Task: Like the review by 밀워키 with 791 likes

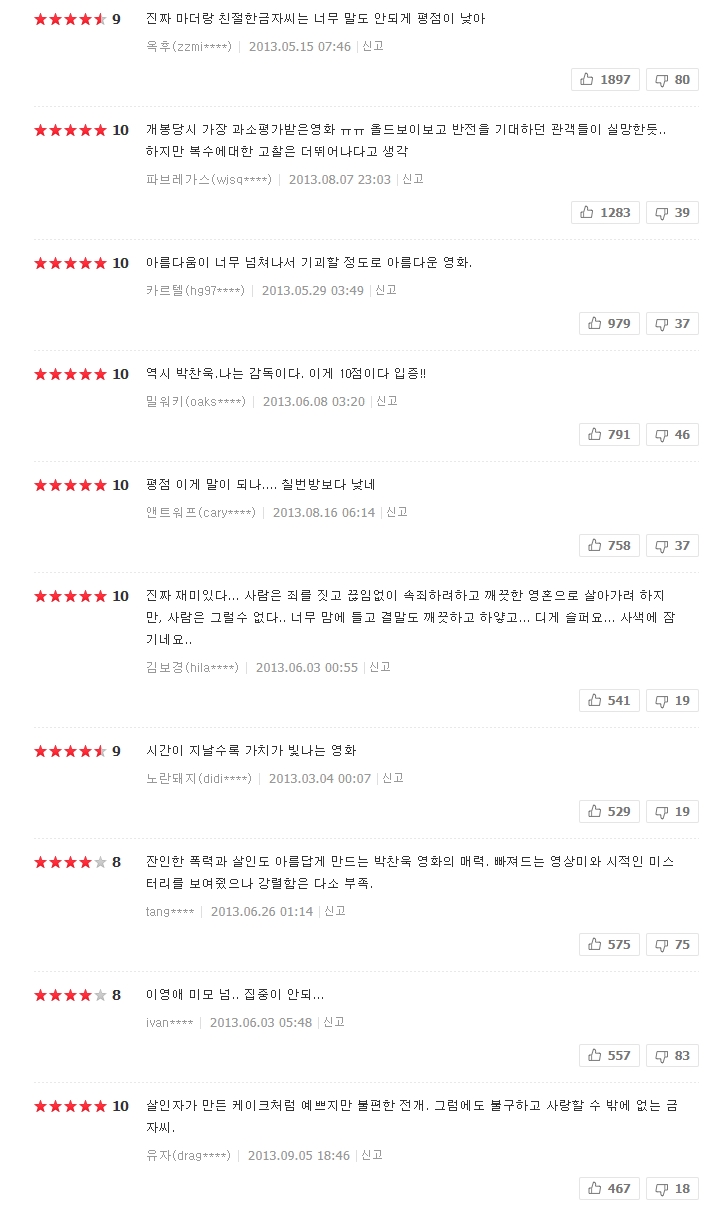Action: point(609,435)
